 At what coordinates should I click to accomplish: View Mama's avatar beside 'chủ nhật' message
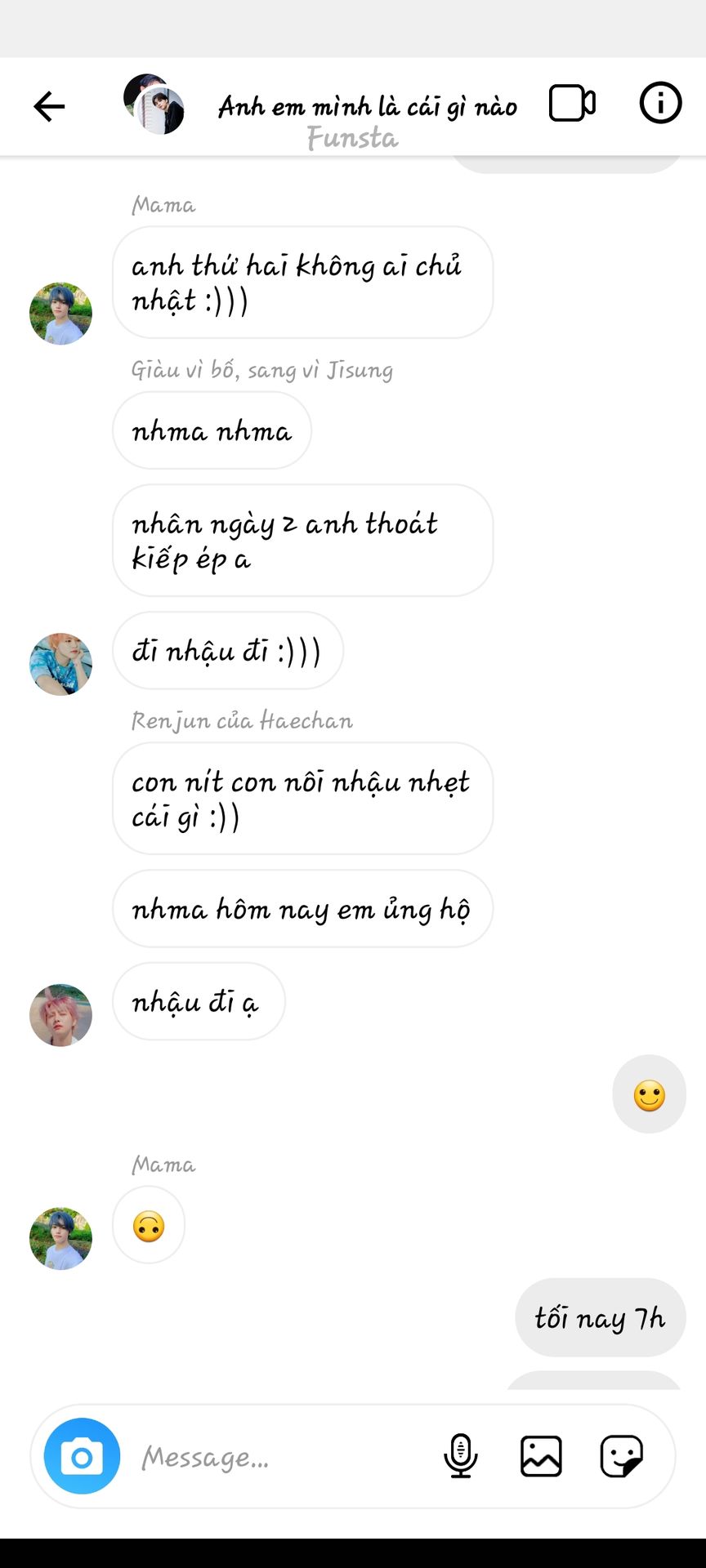60,314
